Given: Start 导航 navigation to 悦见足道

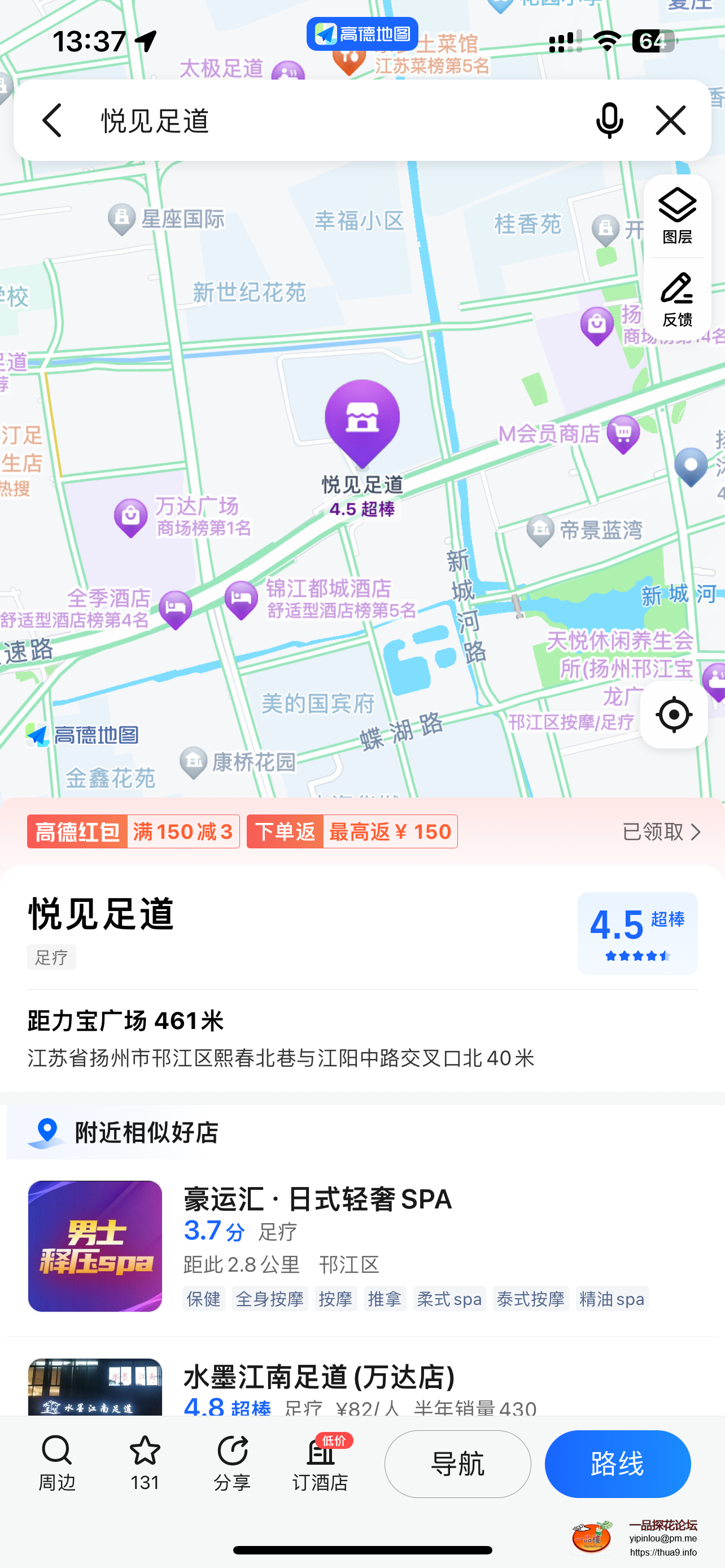Looking at the screenshot, I should coord(457,1464).
